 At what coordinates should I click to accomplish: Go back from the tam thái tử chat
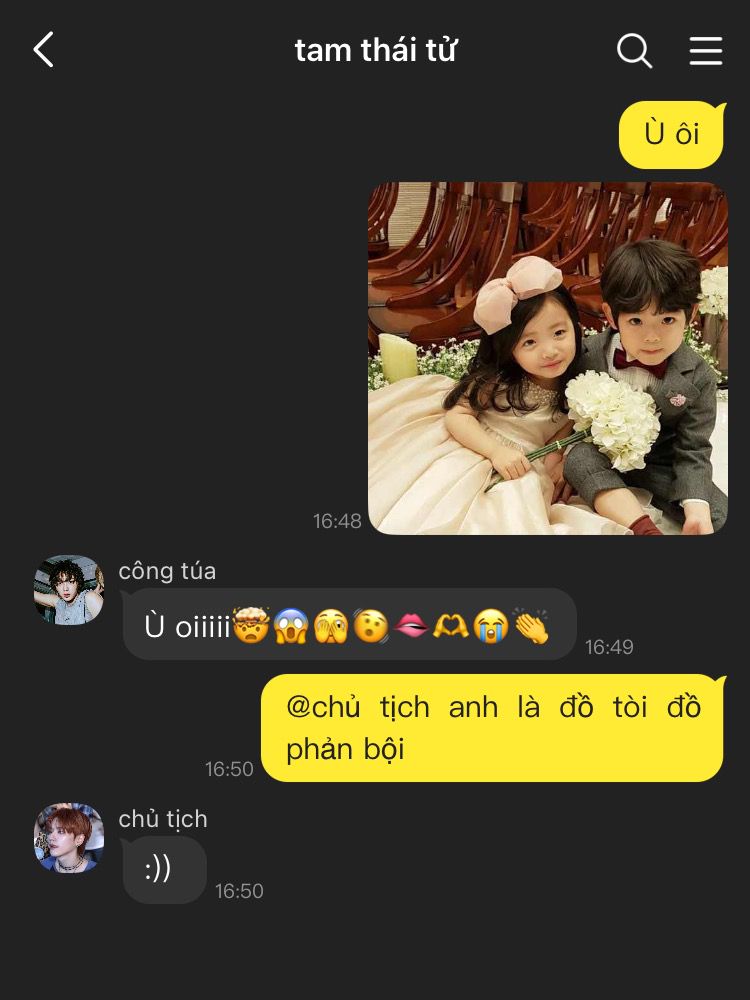coord(43,50)
